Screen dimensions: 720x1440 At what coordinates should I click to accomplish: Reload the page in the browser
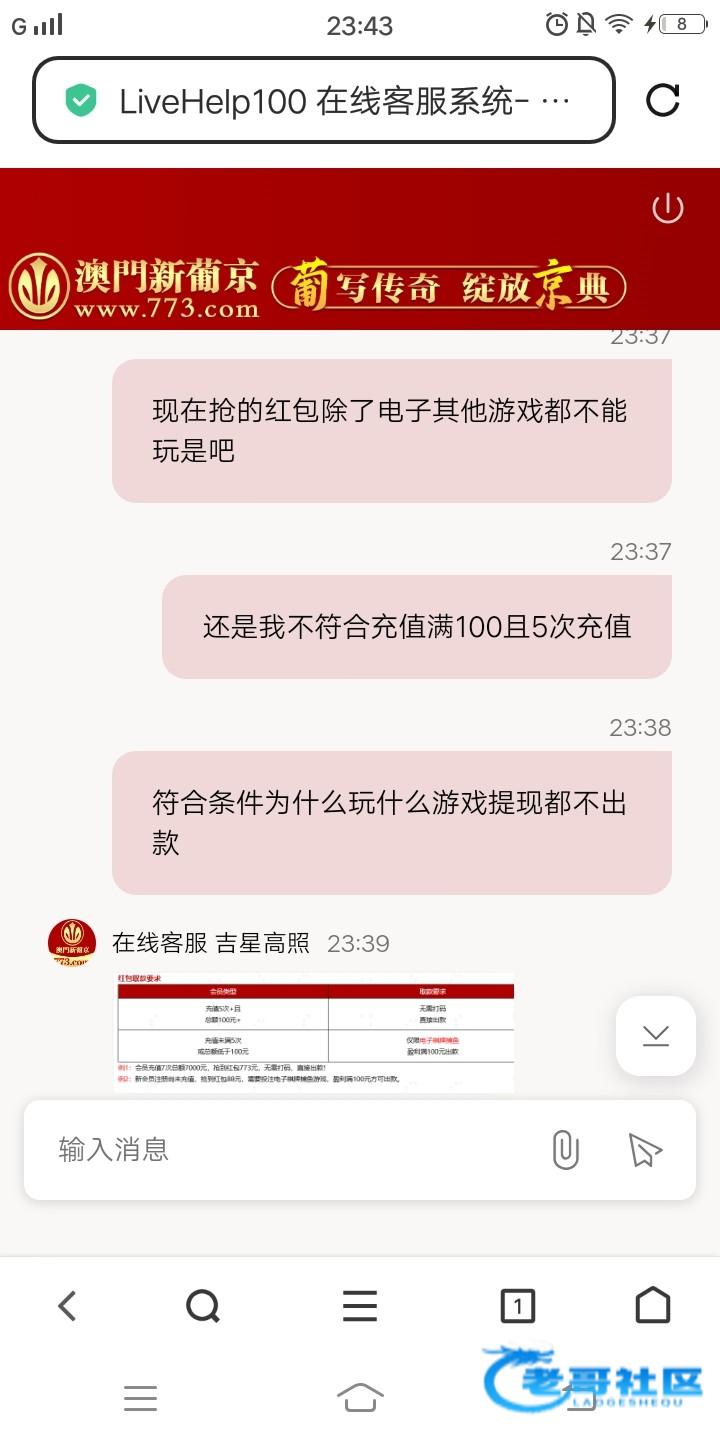662,100
